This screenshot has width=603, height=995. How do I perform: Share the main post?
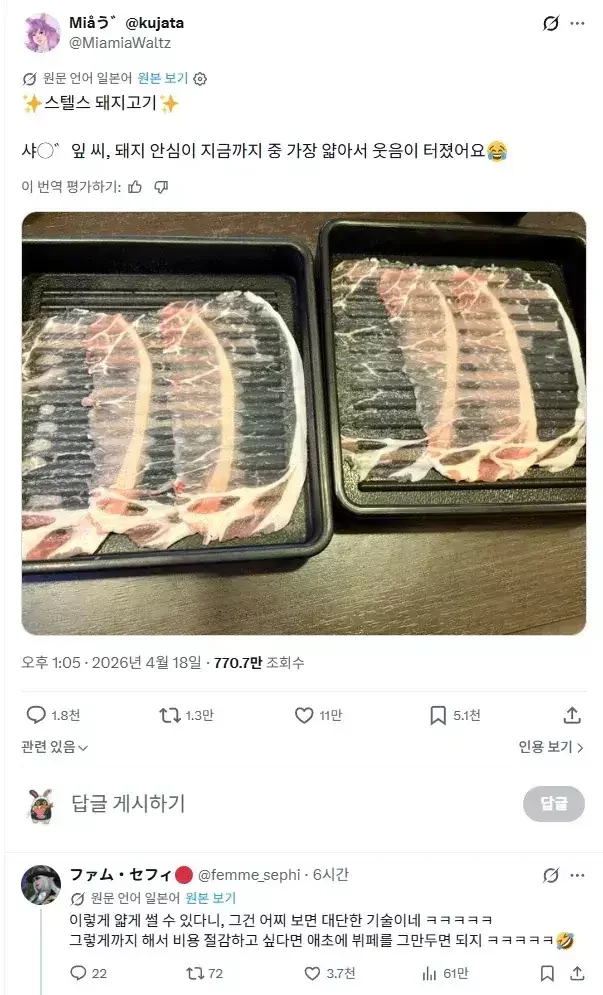[572, 715]
